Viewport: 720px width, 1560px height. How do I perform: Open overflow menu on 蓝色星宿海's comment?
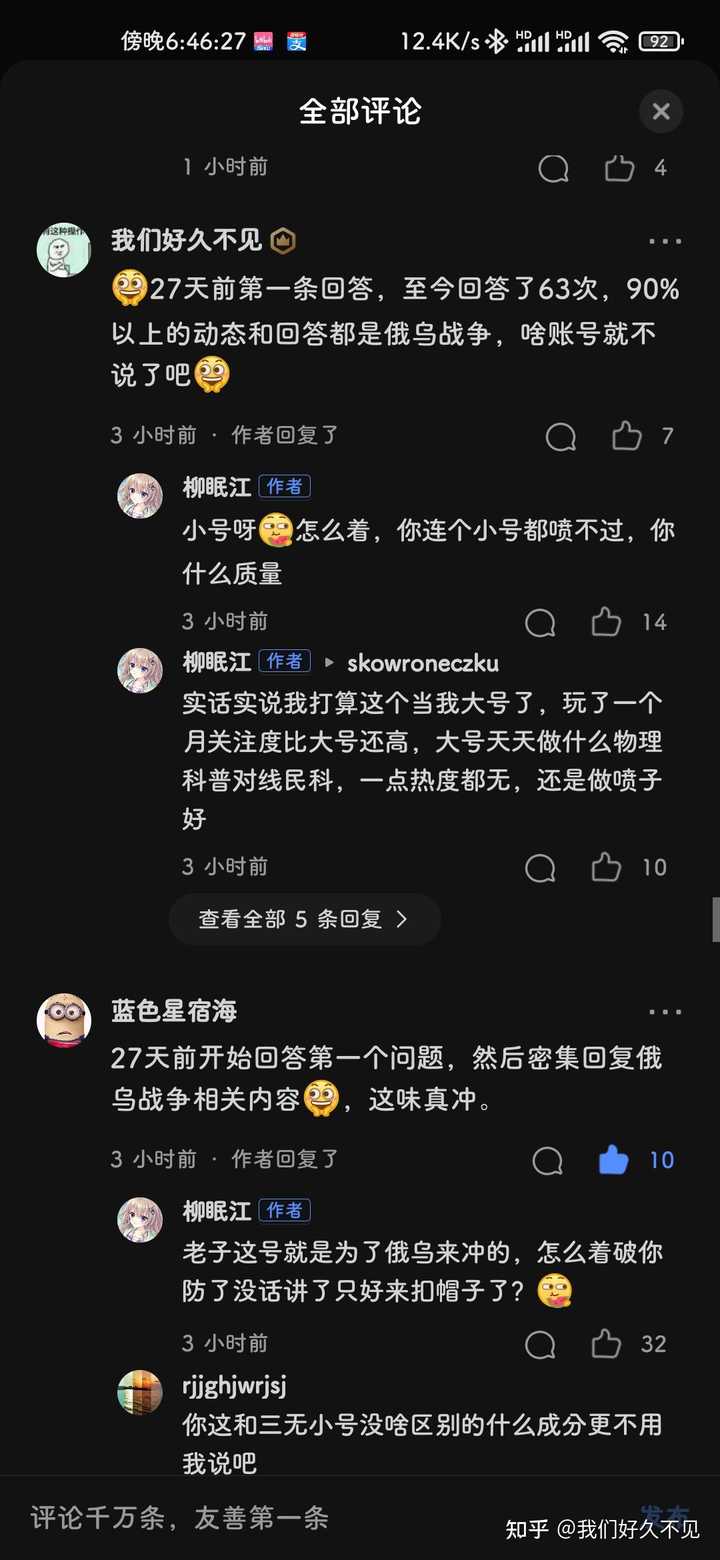click(665, 1012)
